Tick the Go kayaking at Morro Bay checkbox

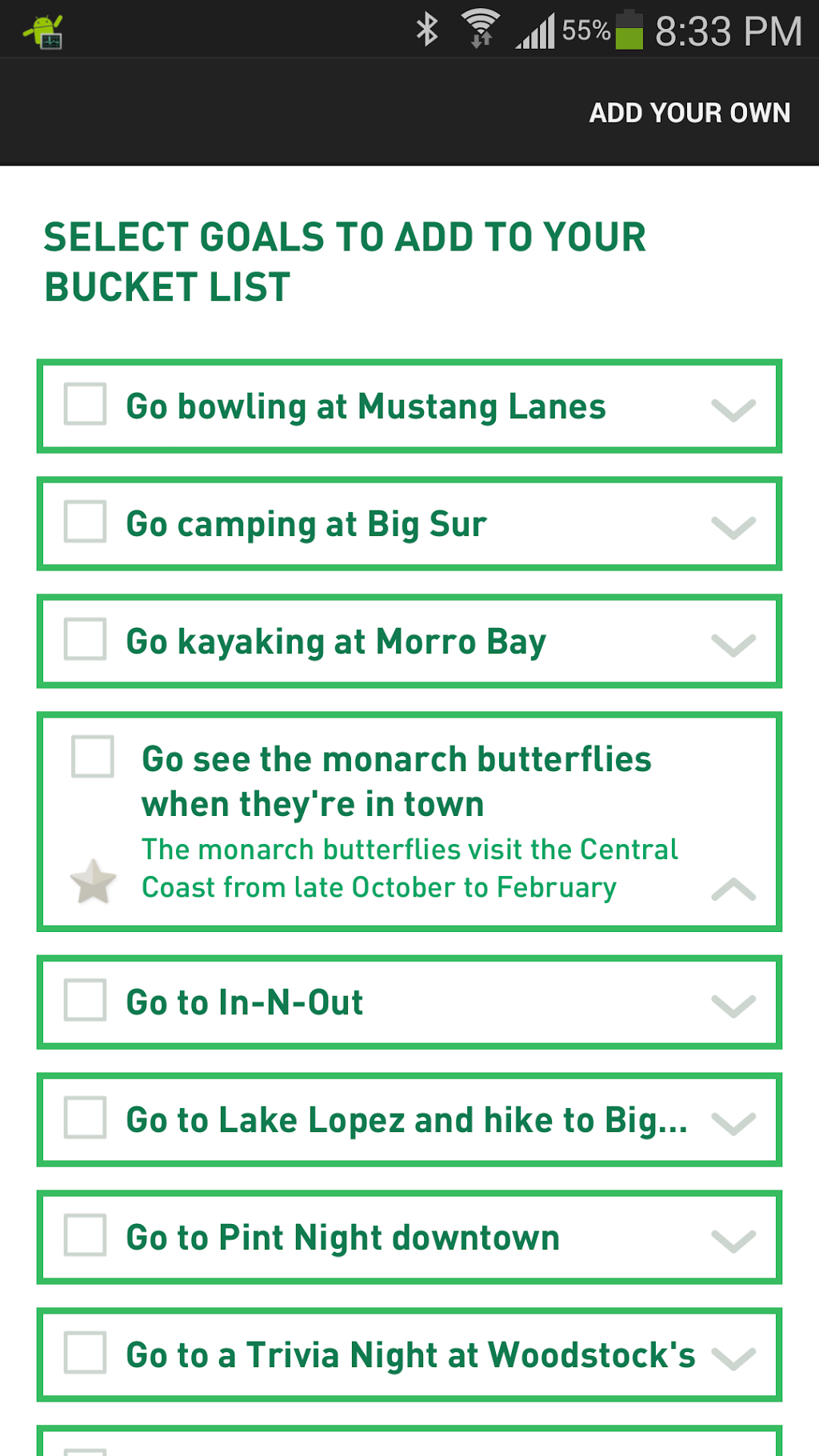tap(86, 639)
